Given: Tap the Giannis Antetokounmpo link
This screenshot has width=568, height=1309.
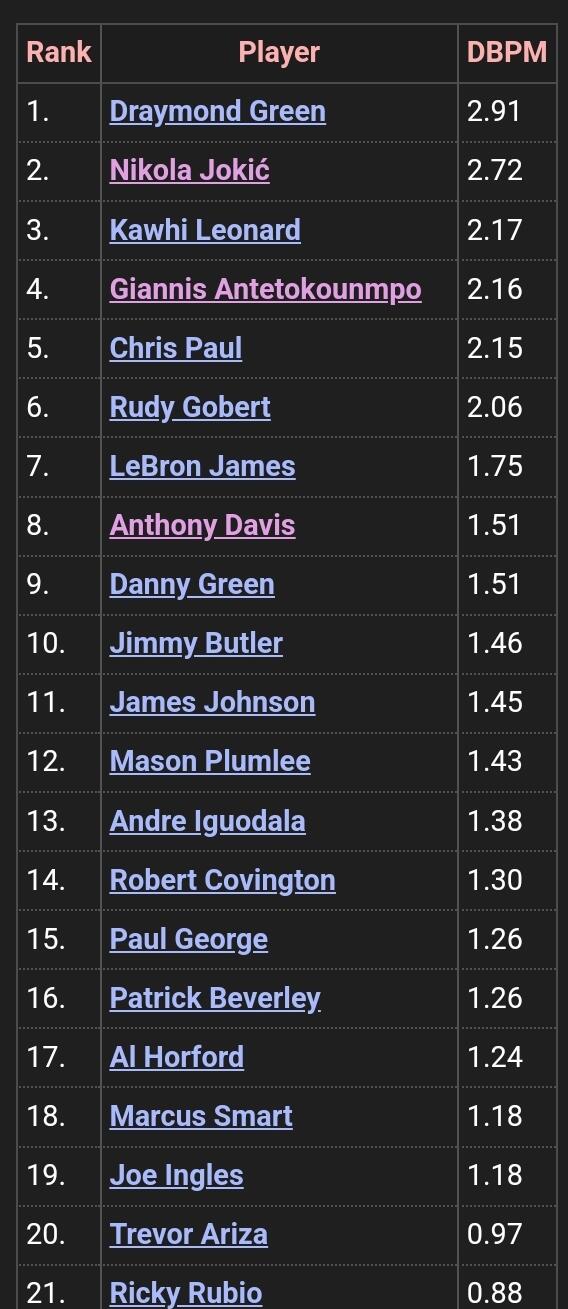Looking at the screenshot, I should pos(265,289).
